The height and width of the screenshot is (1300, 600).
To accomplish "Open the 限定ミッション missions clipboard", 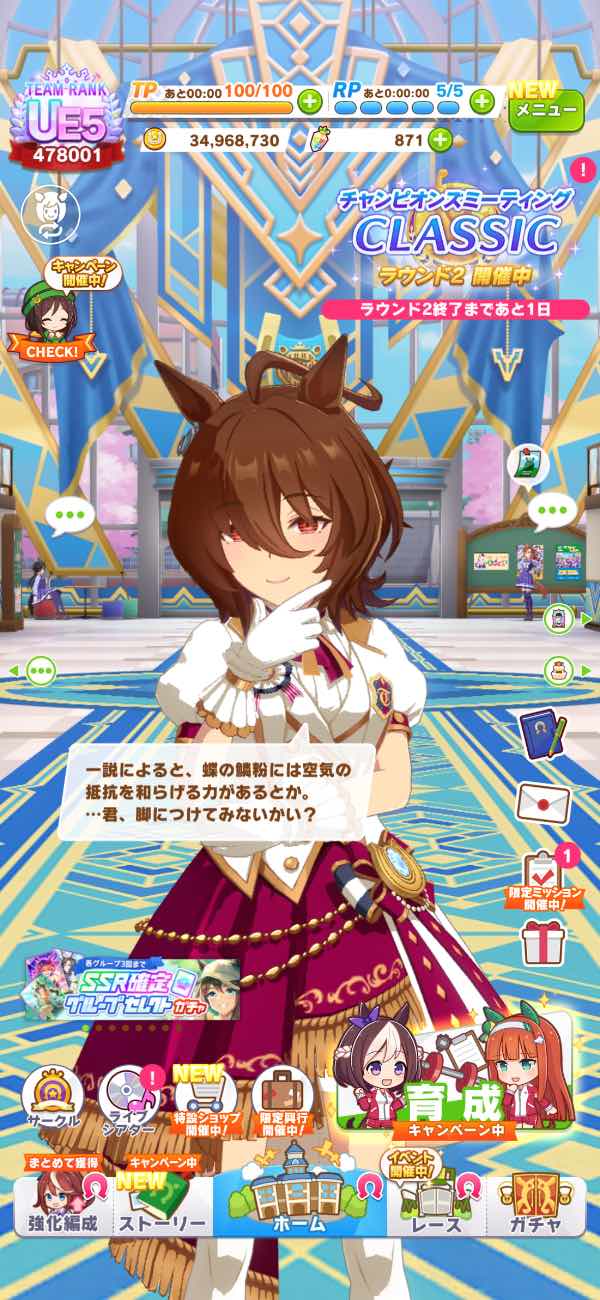I will coord(543,875).
